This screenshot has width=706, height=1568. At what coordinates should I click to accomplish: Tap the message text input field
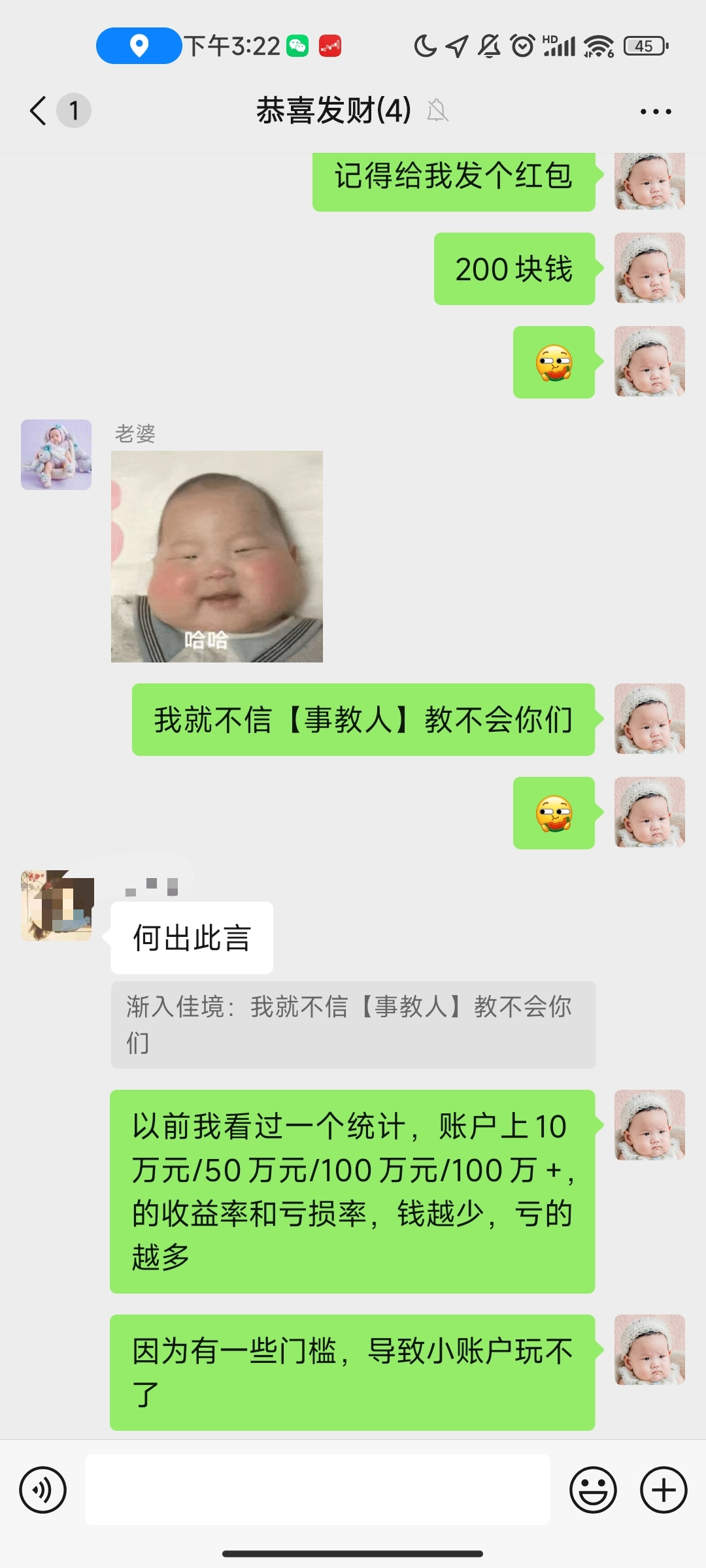(x=318, y=1490)
